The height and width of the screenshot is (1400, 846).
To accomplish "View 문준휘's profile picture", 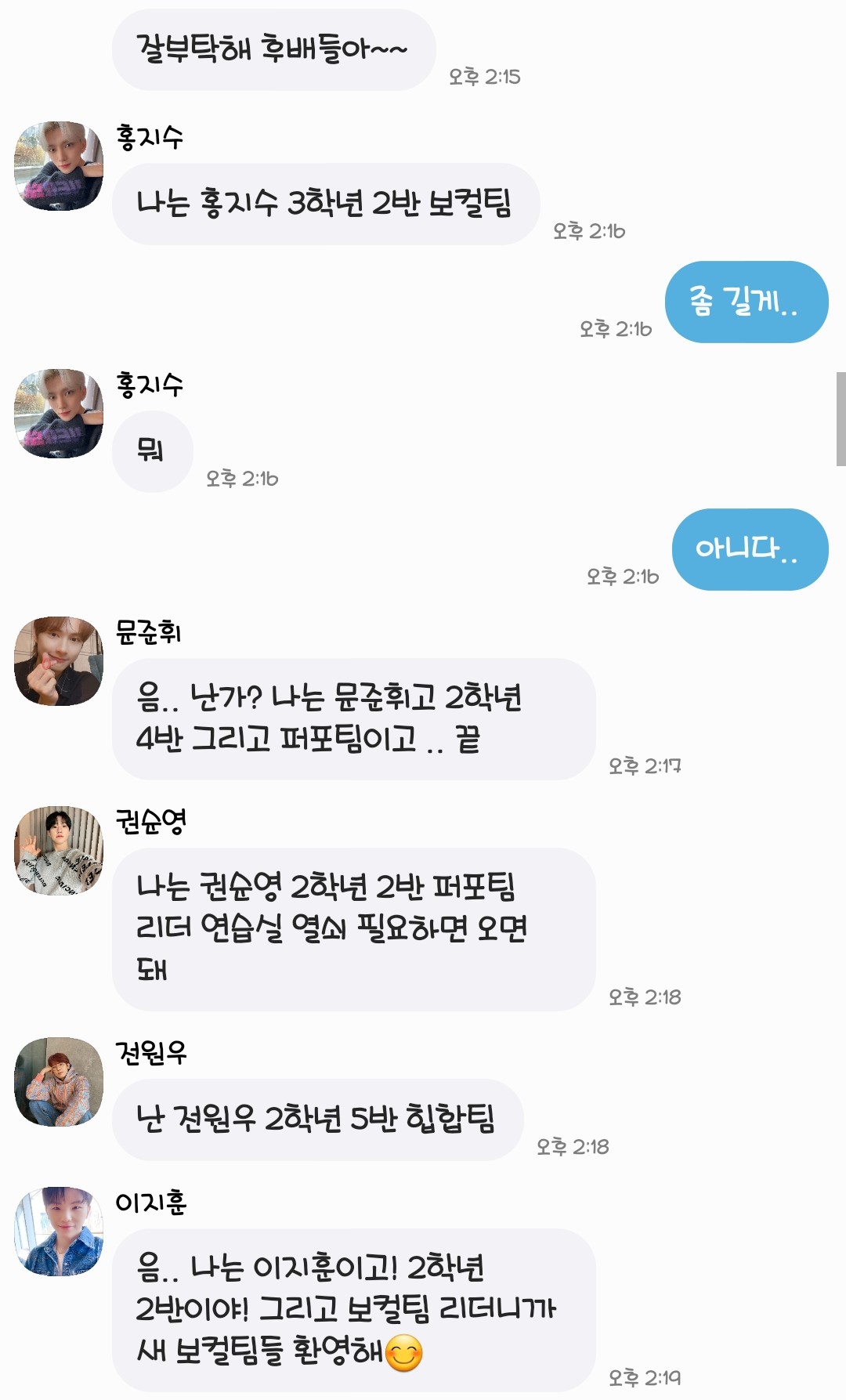I will 59,661.
